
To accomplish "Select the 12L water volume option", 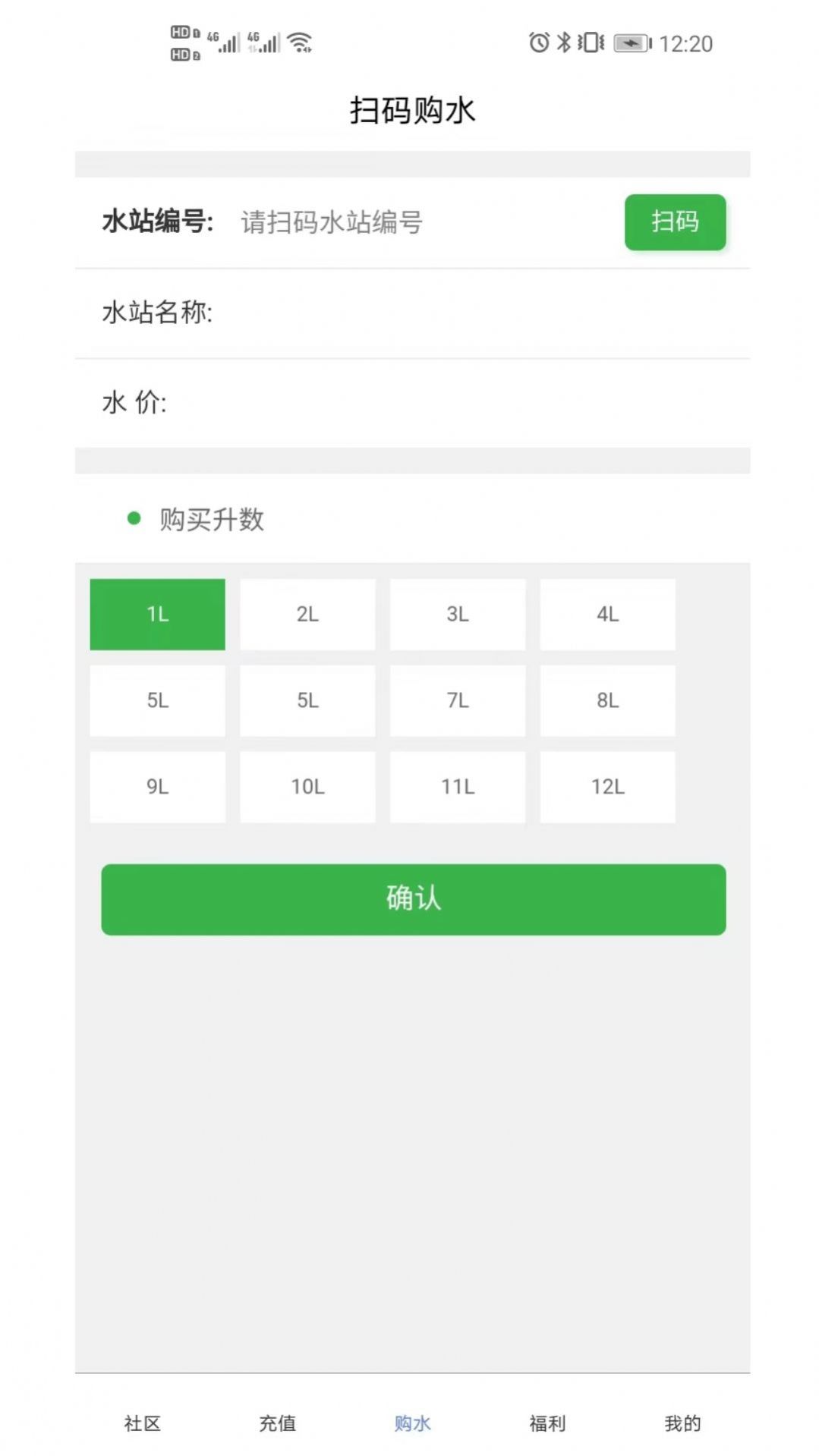I will tap(607, 787).
